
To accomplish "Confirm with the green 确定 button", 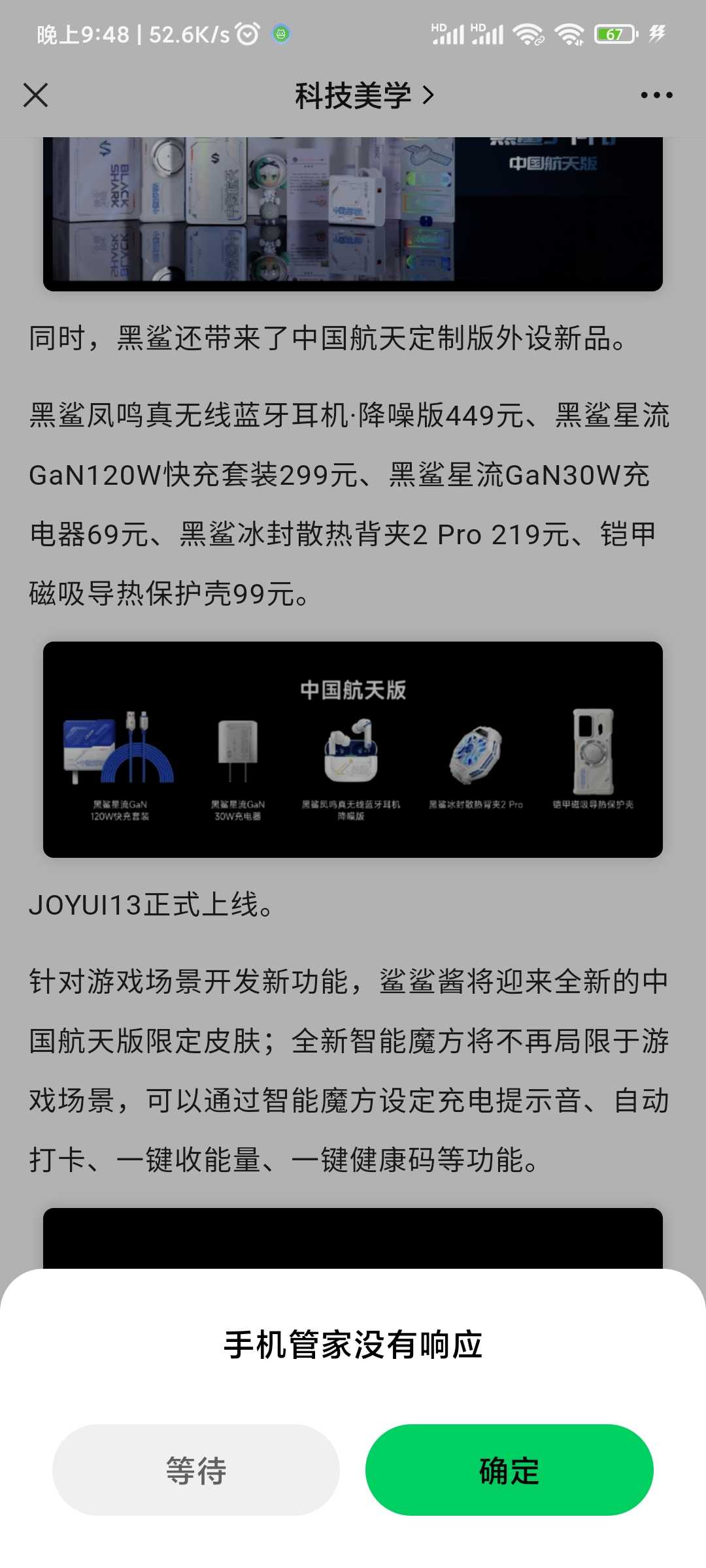I will 509,1470.
